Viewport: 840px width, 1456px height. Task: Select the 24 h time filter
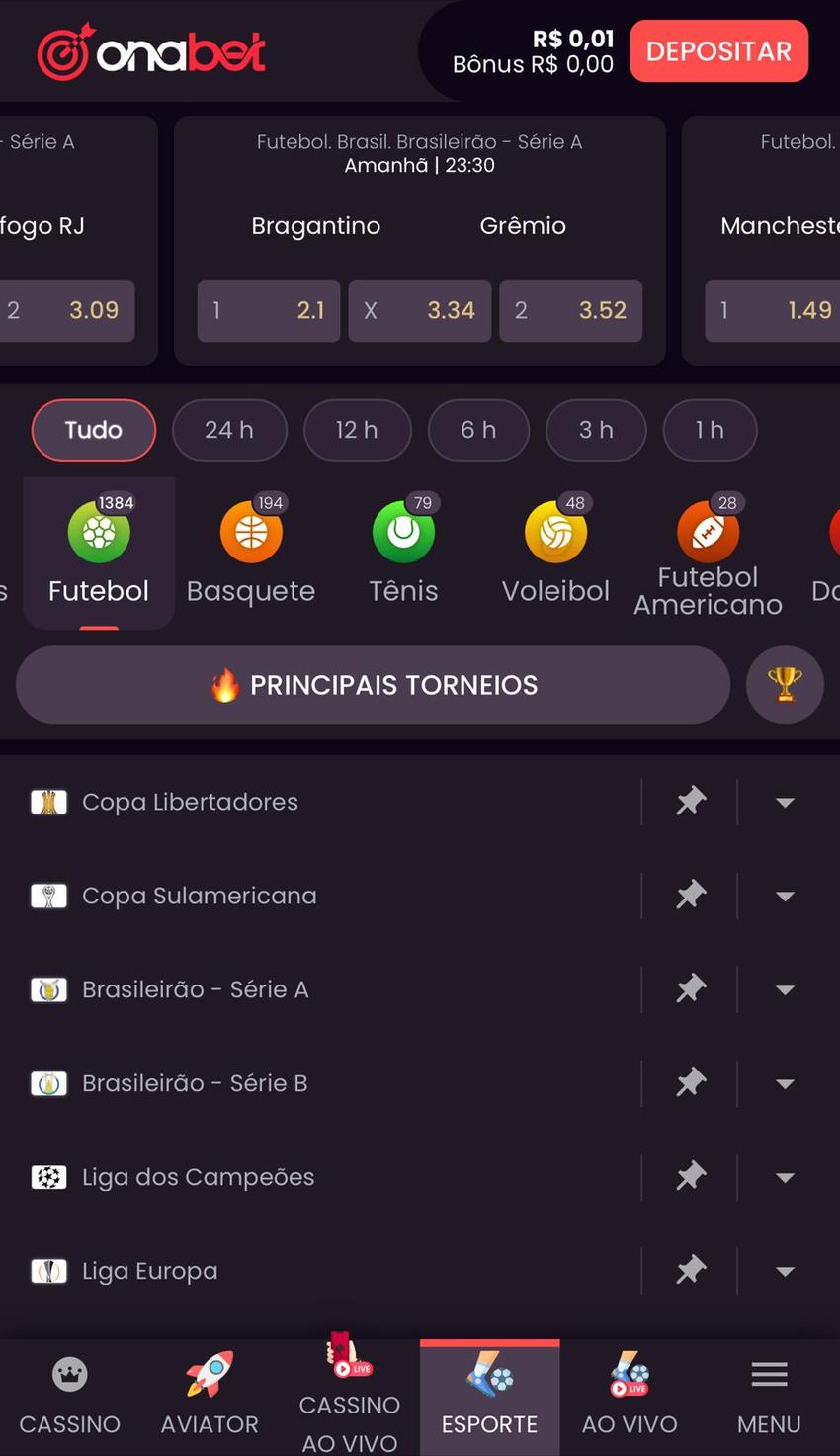pyautogui.click(x=229, y=429)
